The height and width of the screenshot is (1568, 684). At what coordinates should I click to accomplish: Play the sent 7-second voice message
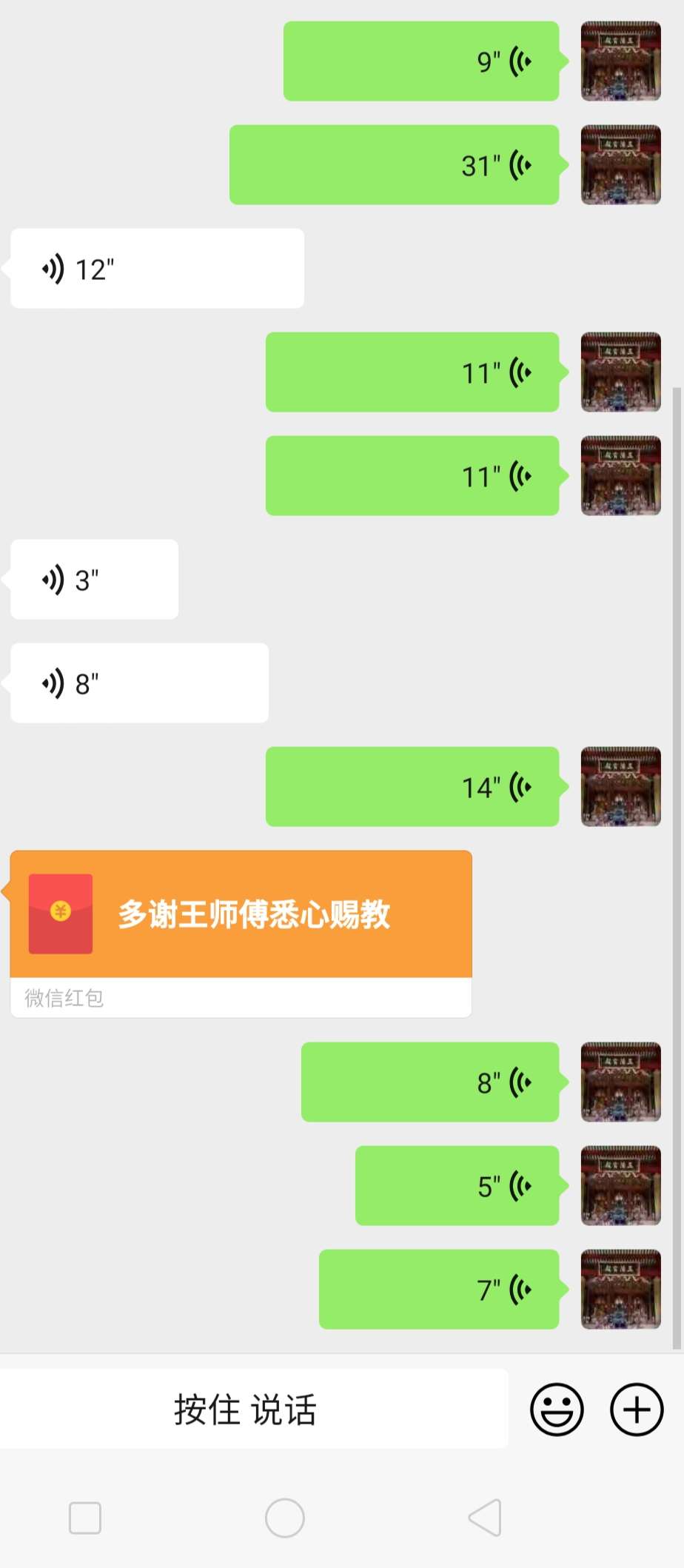(x=438, y=1289)
